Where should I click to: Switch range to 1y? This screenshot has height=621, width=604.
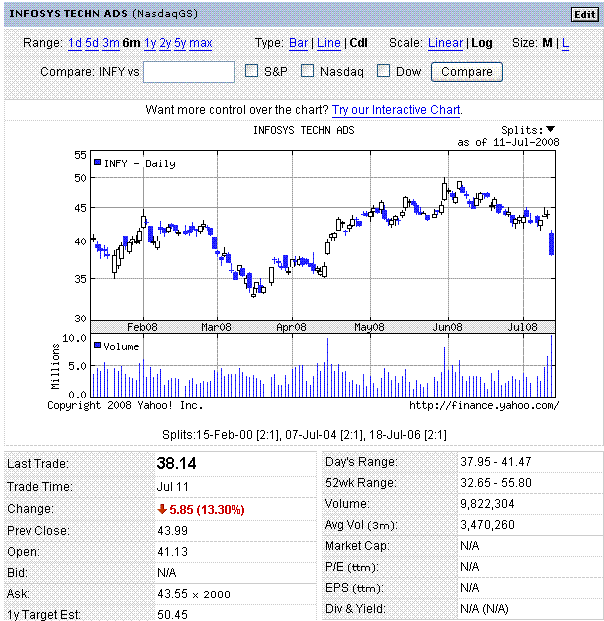tap(150, 43)
